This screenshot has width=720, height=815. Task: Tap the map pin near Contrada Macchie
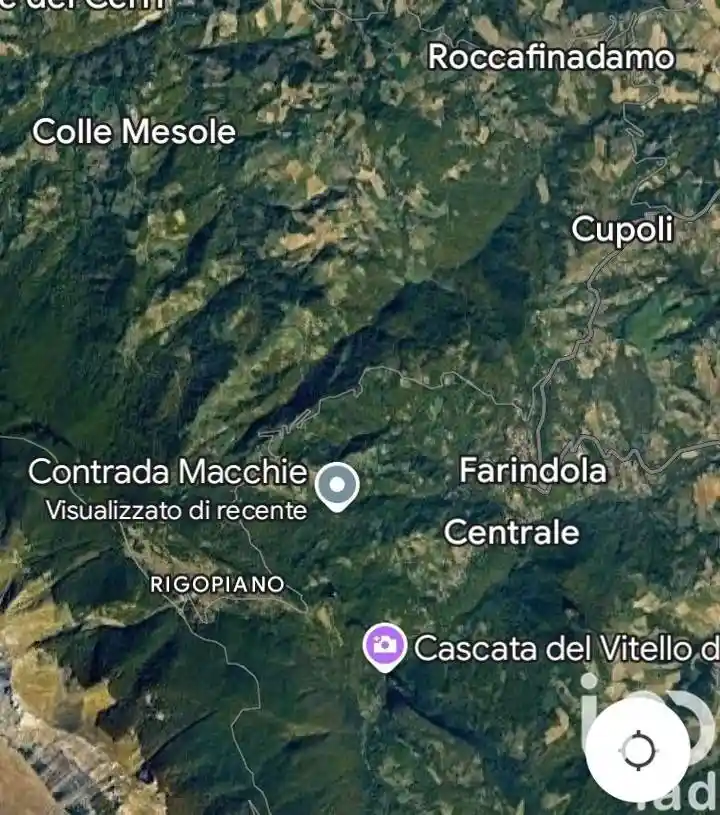click(x=337, y=485)
